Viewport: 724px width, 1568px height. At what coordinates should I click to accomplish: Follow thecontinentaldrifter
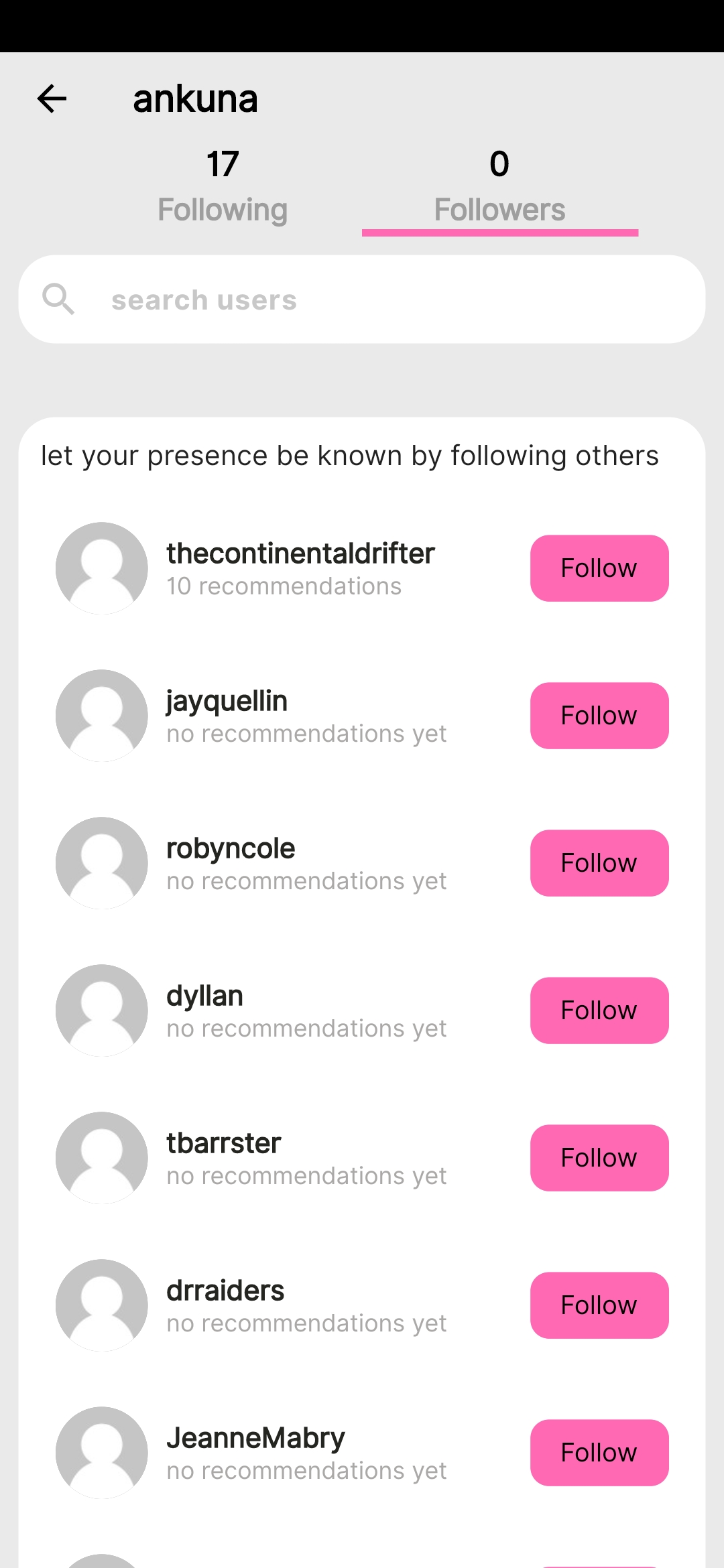point(599,568)
